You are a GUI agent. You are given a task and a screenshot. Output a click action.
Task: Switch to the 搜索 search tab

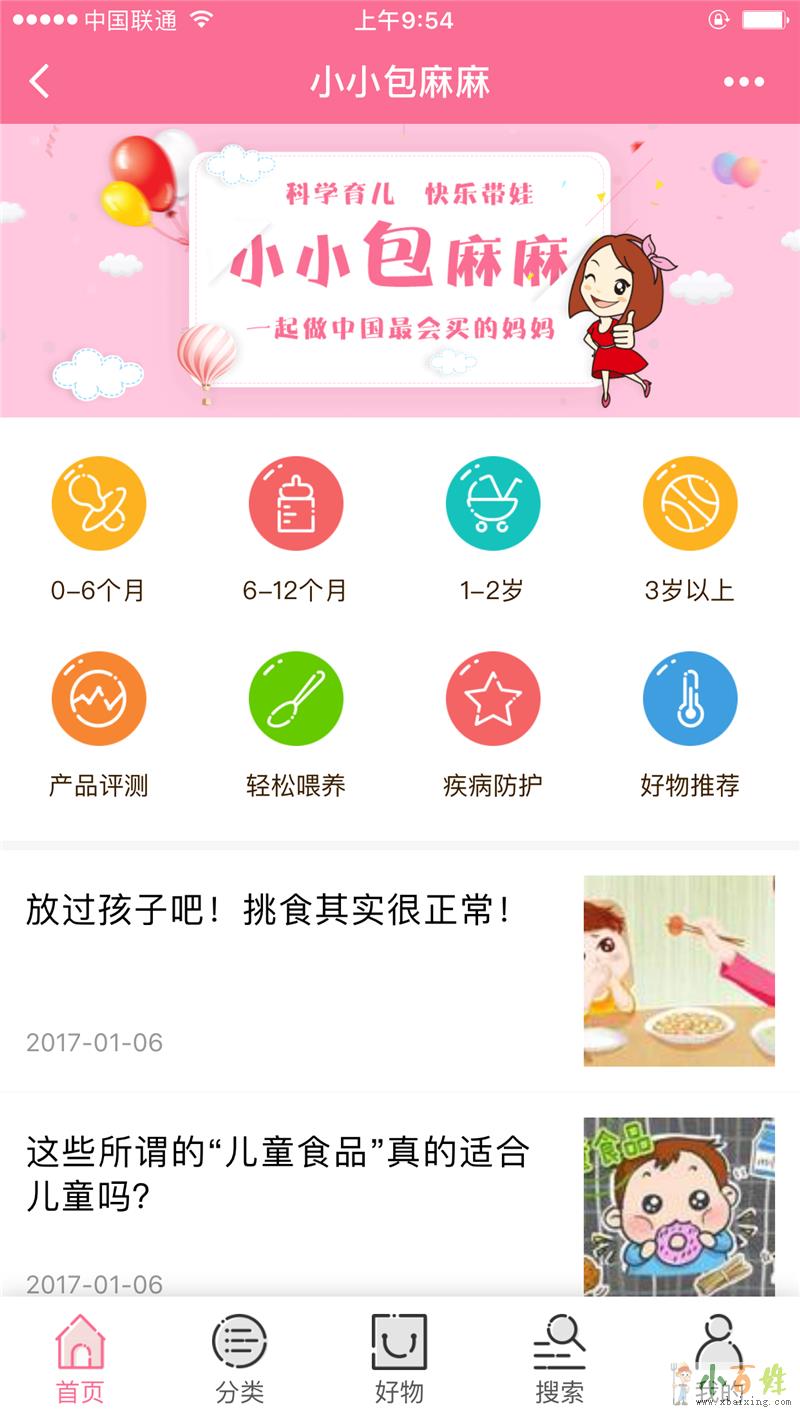(559, 1360)
